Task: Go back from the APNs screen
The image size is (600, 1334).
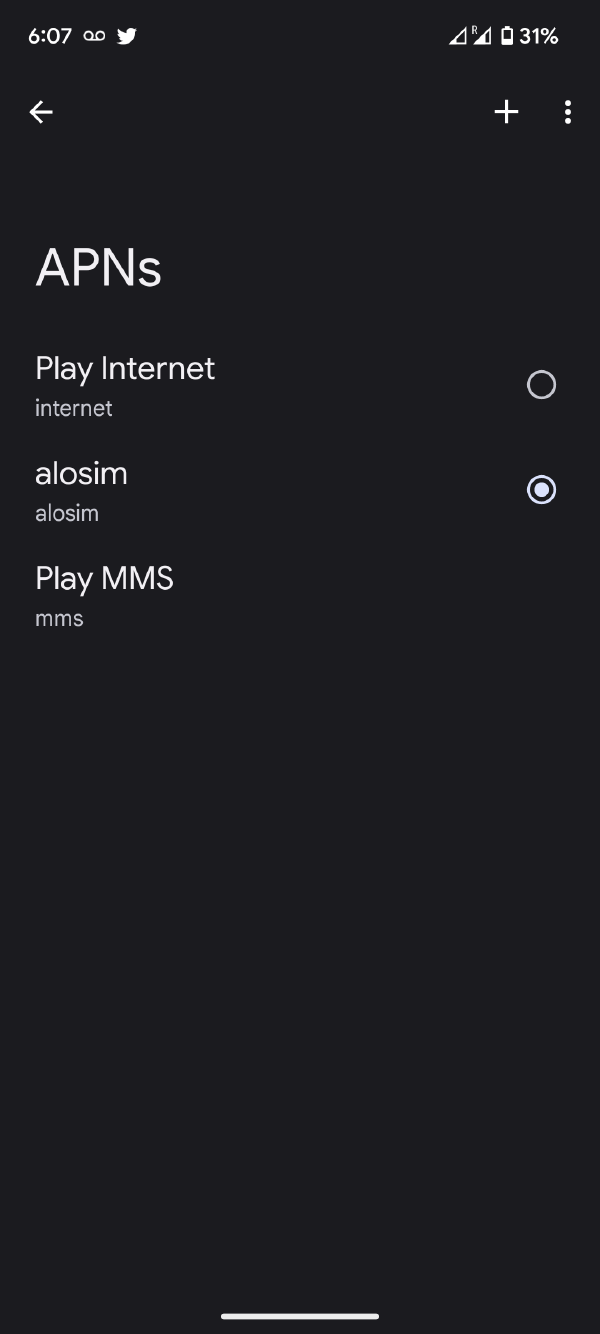Action: (41, 112)
